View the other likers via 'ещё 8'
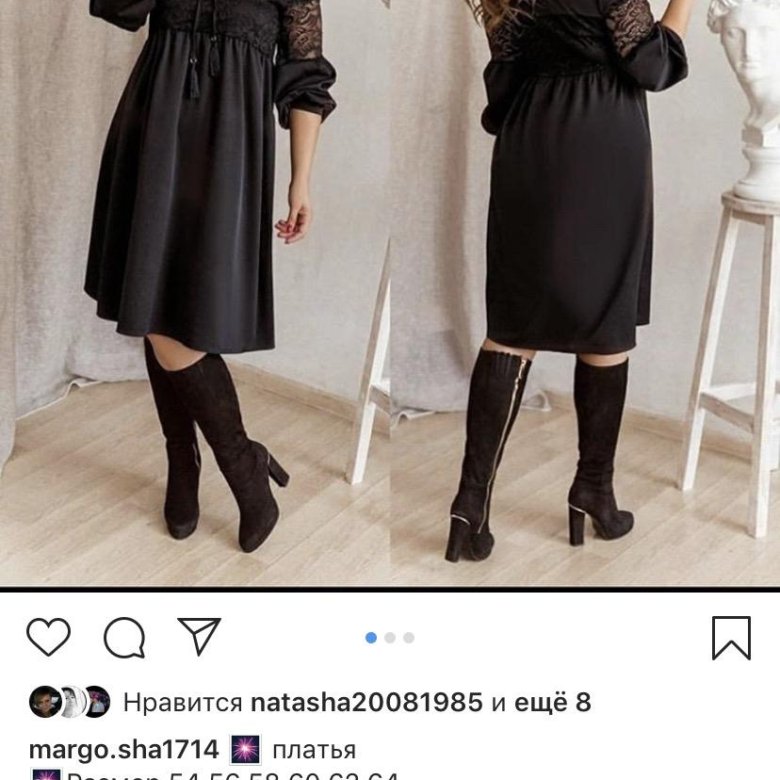Image resolution: width=780 pixels, height=780 pixels. point(552,703)
